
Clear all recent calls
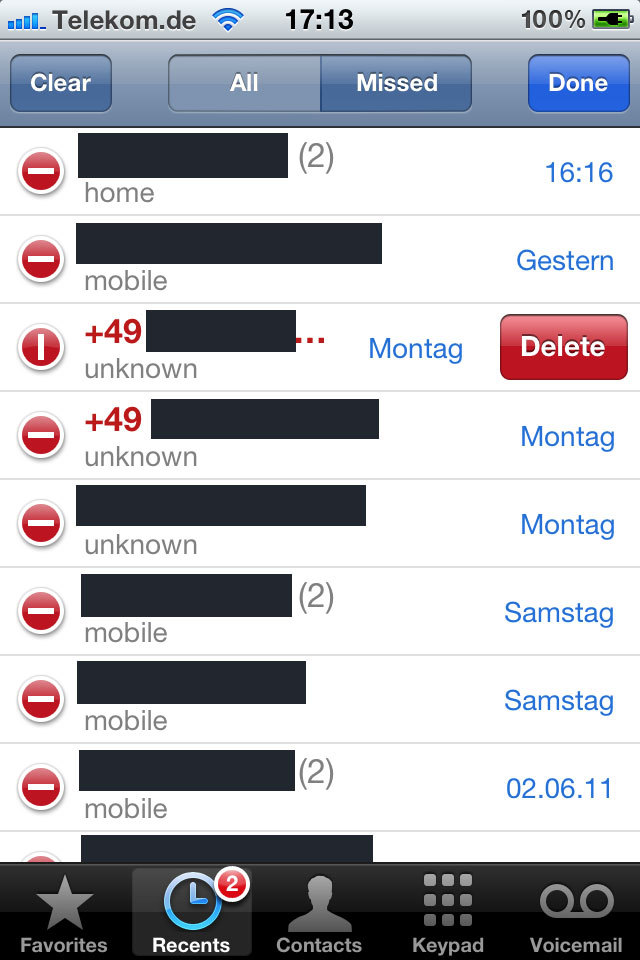(x=60, y=83)
